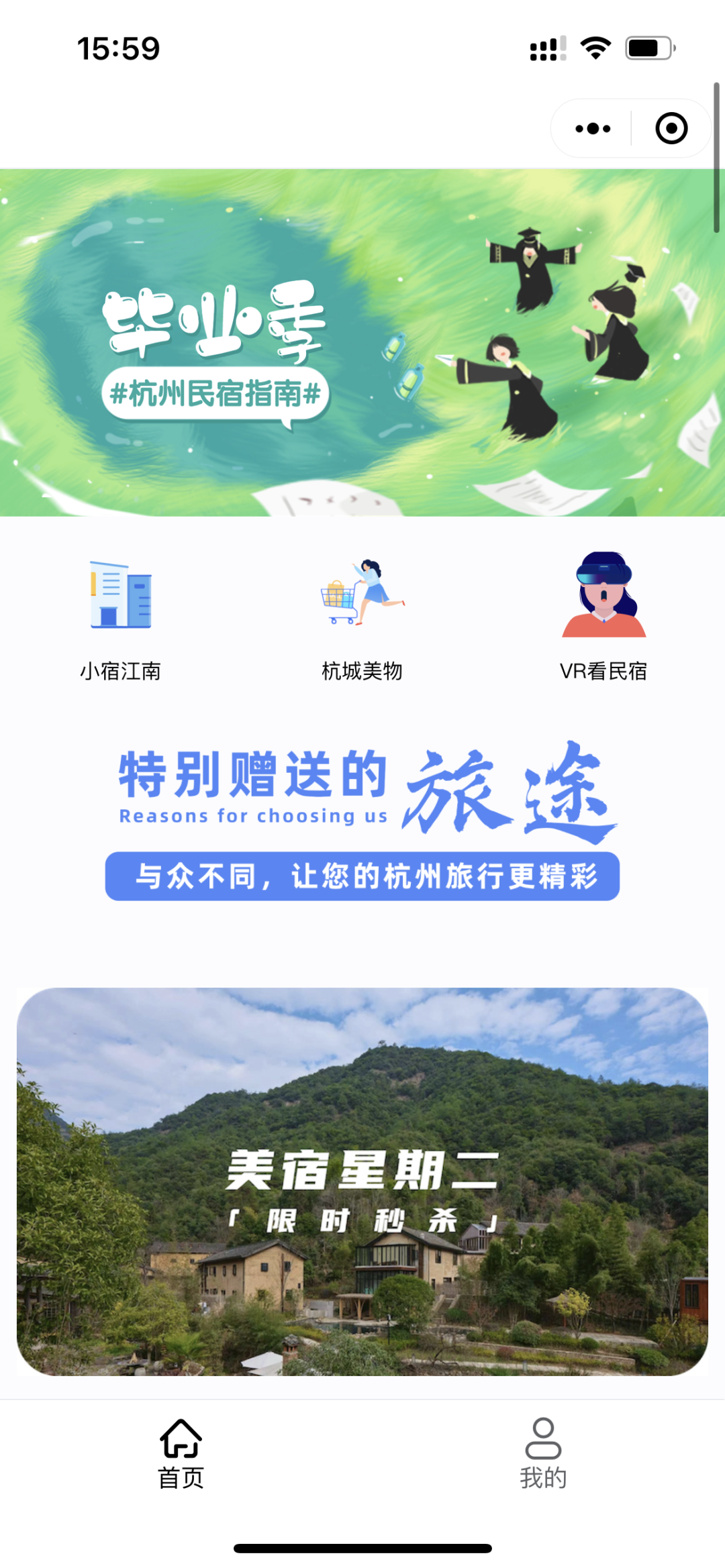Close the mini program with the circle button
This screenshot has width=725, height=1568.
coord(671,128)
